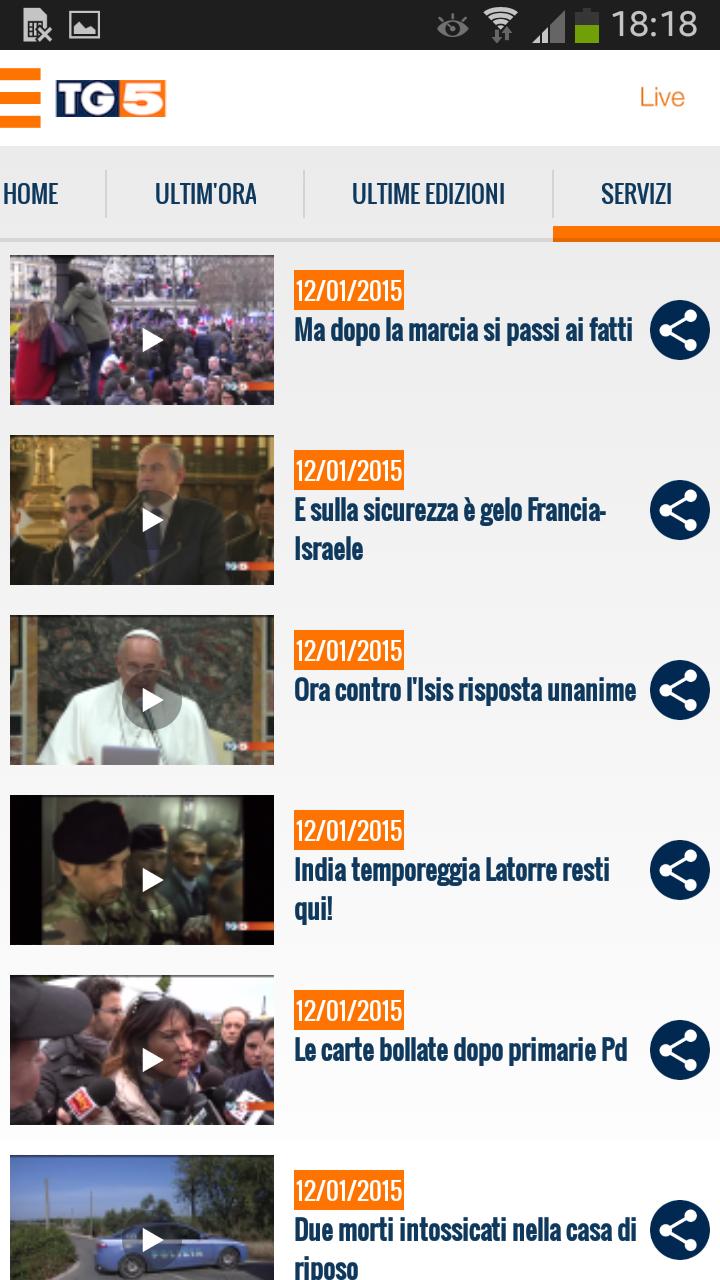Open the Latorre video thumbnail with soldiers
Image resolution: width=720 pixels, height=1280 pixels.
click(141, 869)
